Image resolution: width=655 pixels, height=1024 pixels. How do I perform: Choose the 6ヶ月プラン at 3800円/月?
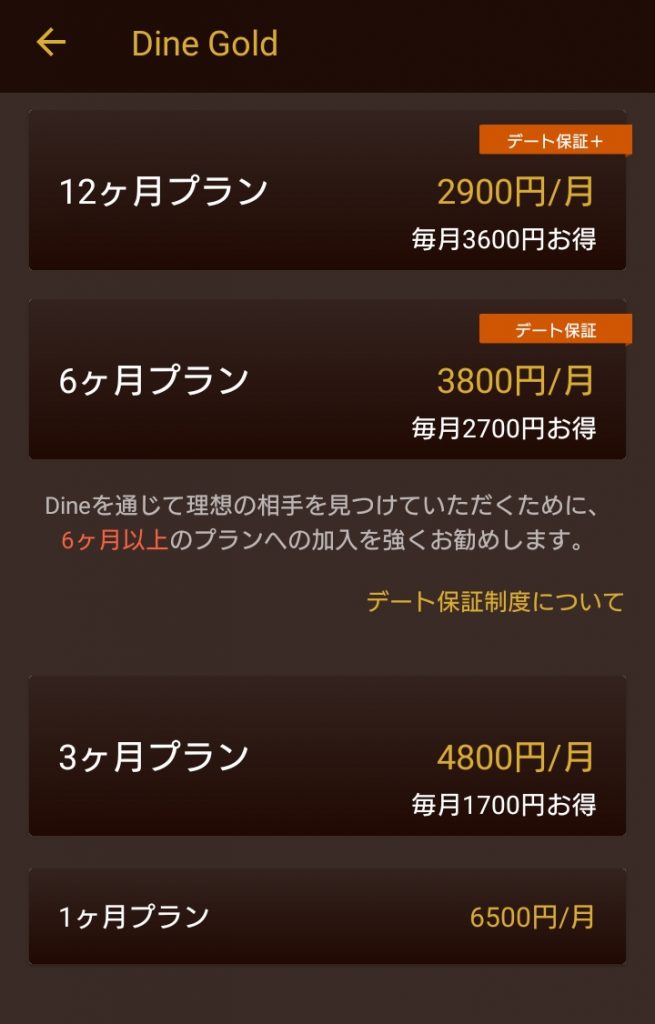click(327, 382)
